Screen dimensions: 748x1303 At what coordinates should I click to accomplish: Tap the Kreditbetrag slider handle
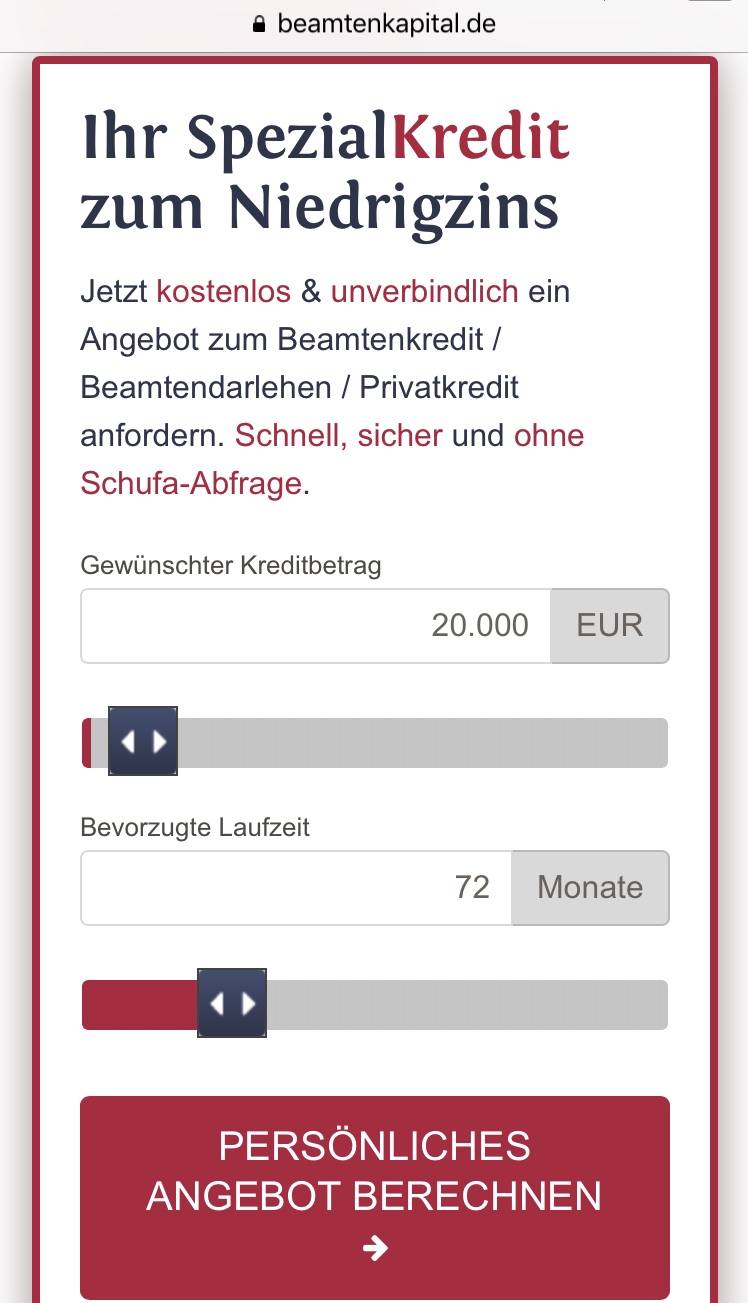point(143,741)
